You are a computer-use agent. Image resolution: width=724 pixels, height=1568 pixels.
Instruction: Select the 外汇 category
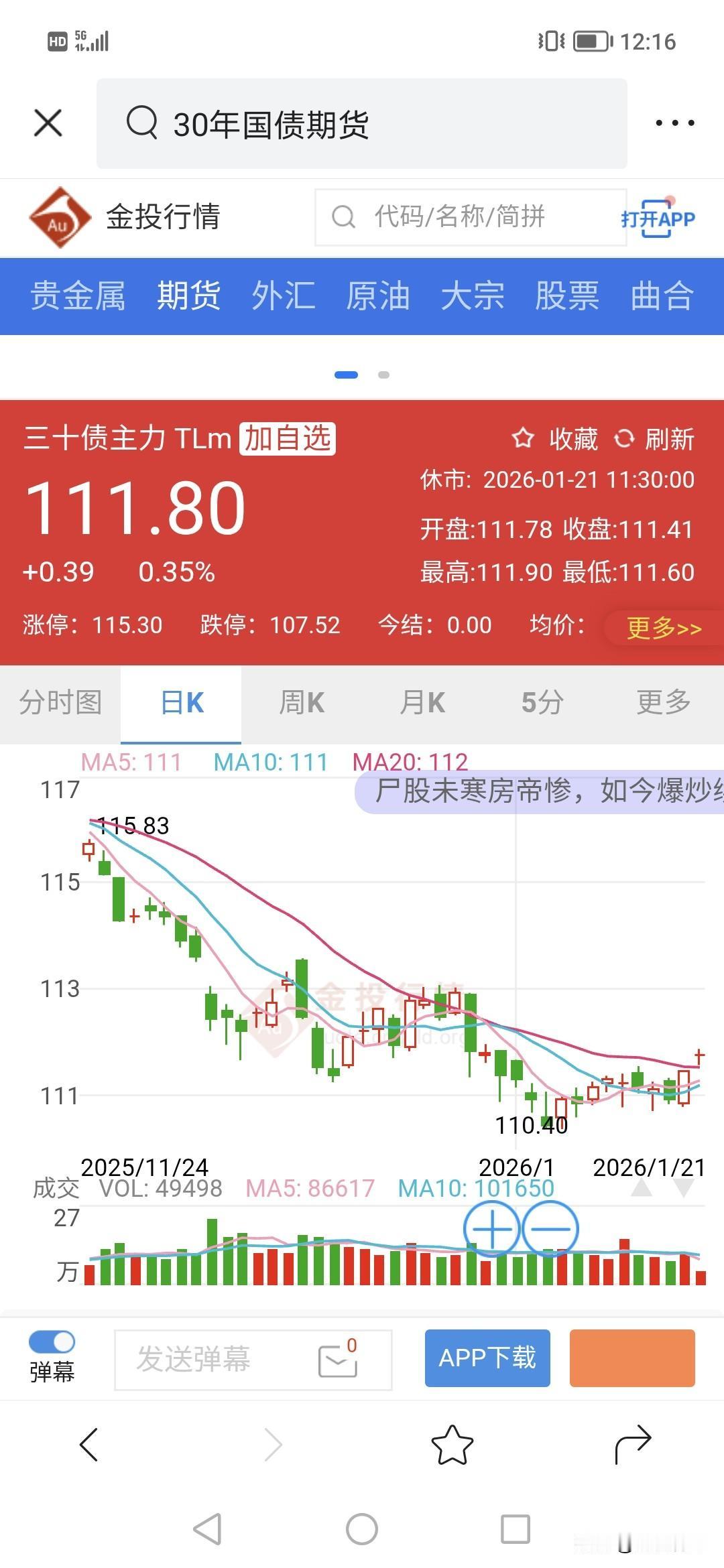(x=284, y=296)
